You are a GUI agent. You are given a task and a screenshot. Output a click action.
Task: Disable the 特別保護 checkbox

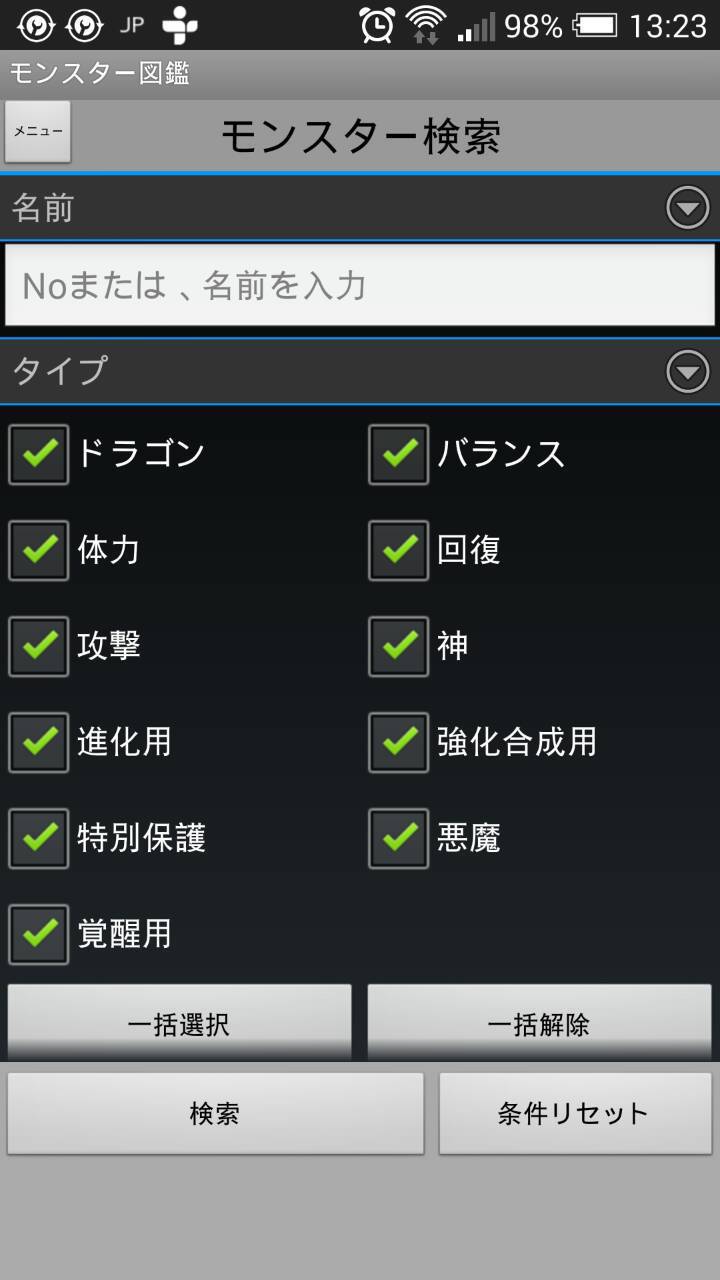[x=39, y=838]
